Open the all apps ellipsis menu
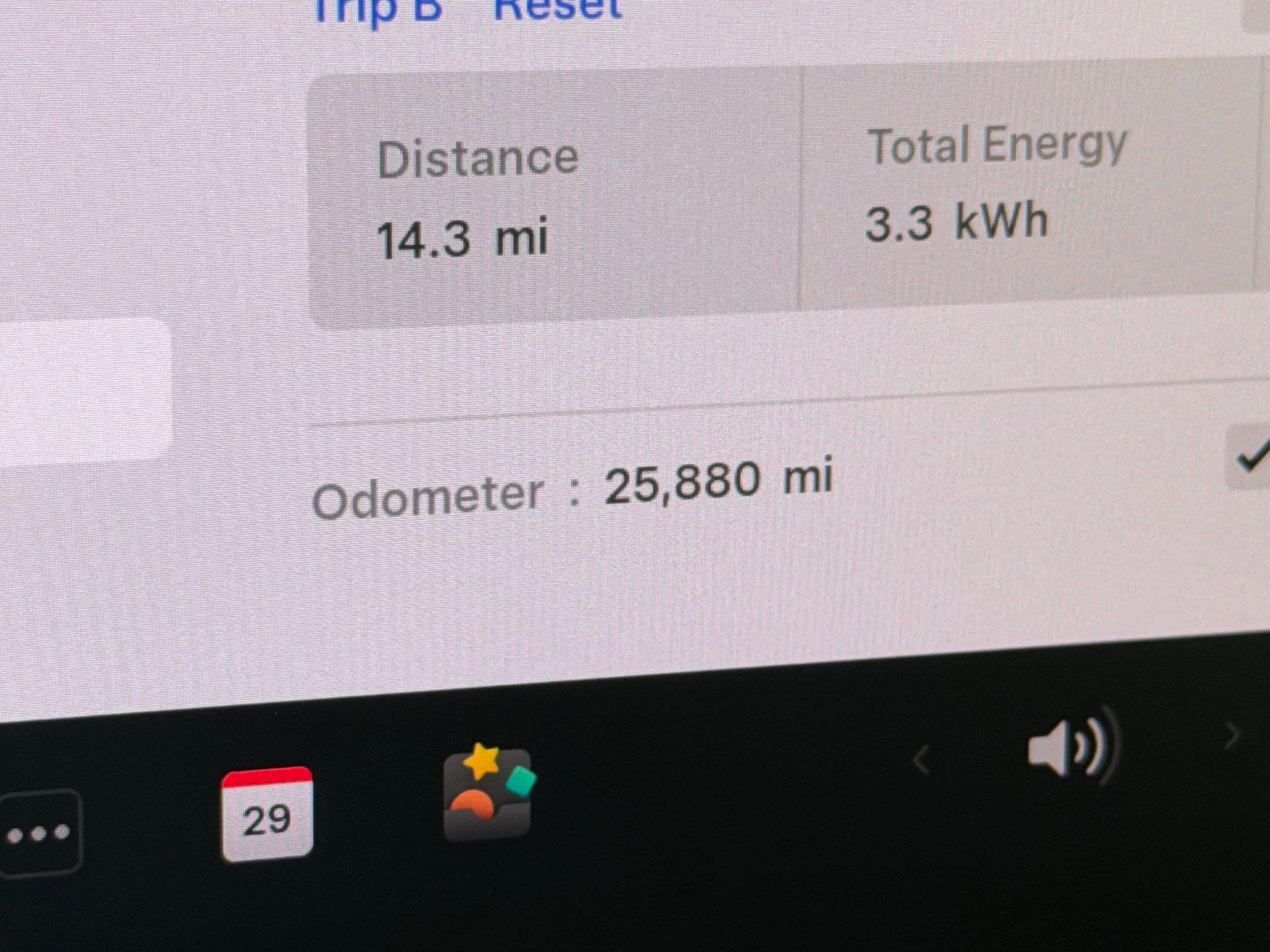 [39, 833]
